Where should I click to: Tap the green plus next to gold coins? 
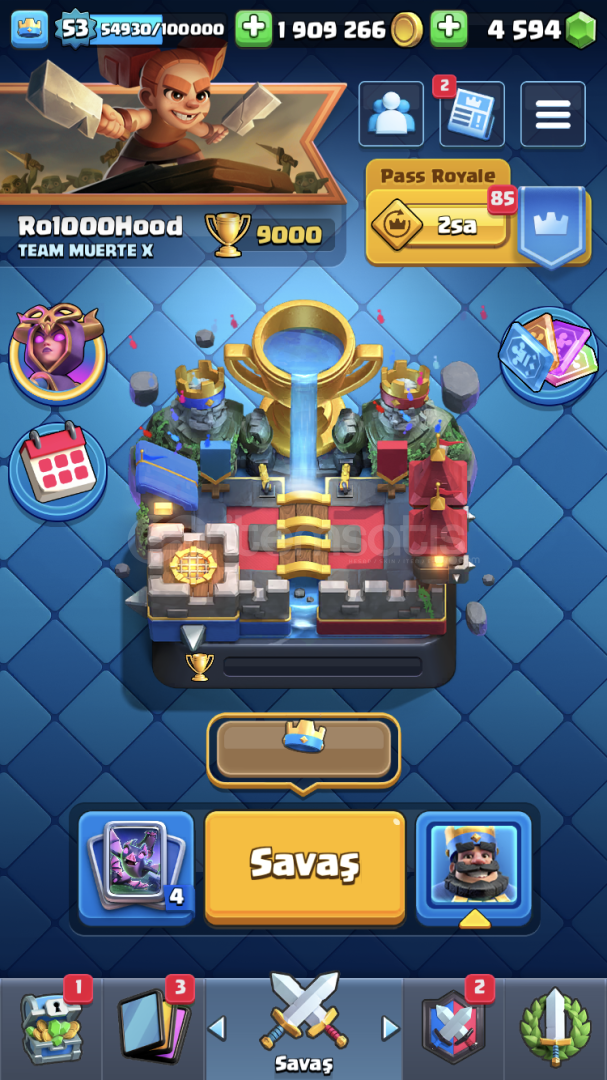coord(254,30)
